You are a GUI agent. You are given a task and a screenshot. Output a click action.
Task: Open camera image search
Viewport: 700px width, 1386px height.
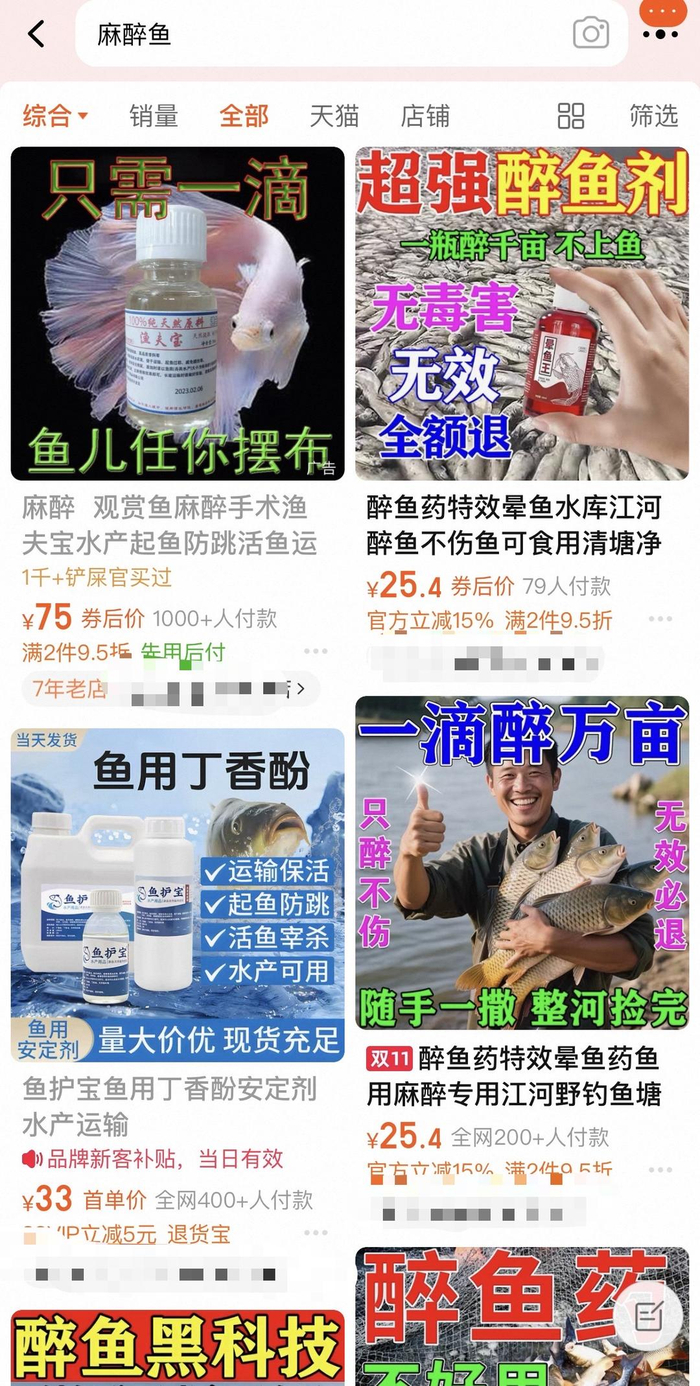tap(591, 34)
